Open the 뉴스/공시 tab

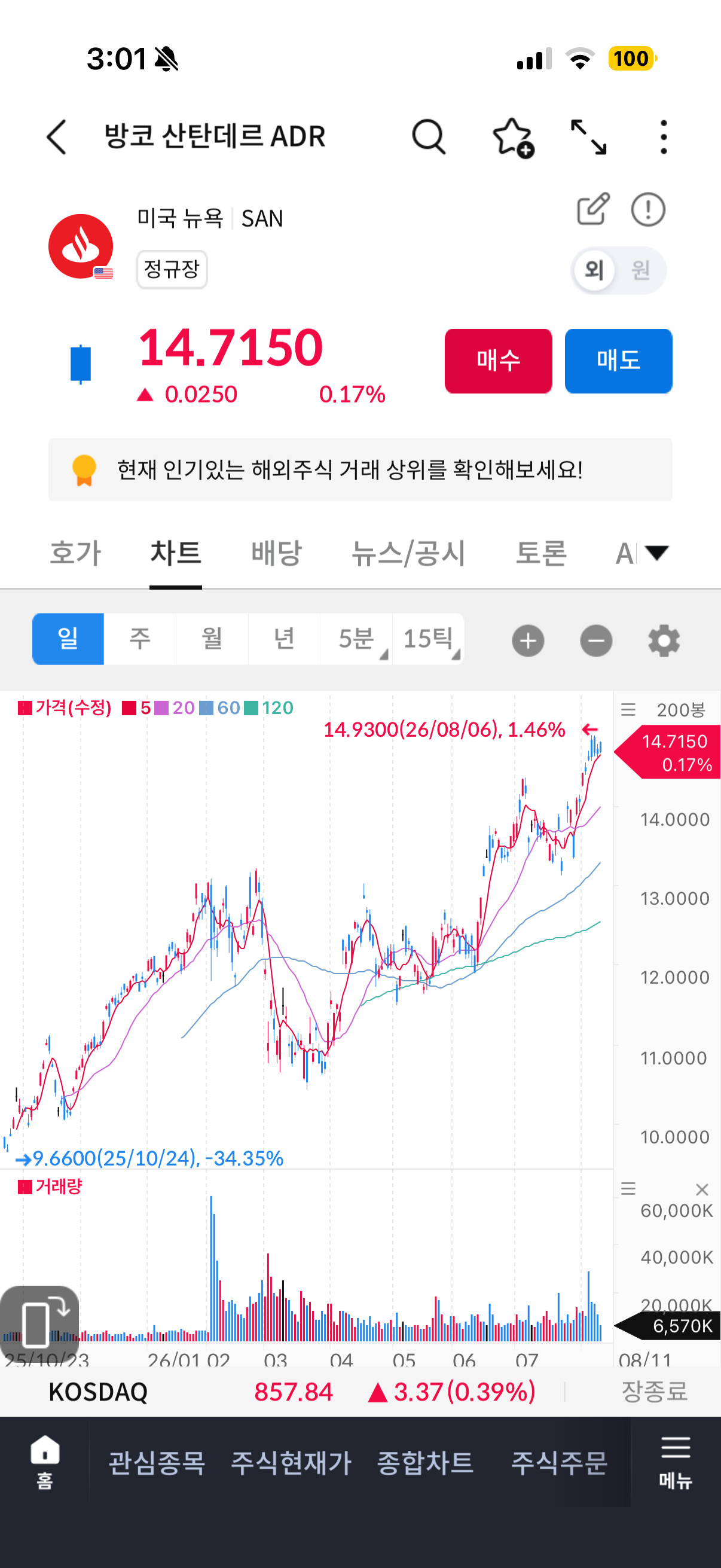[x=408, y=553]
